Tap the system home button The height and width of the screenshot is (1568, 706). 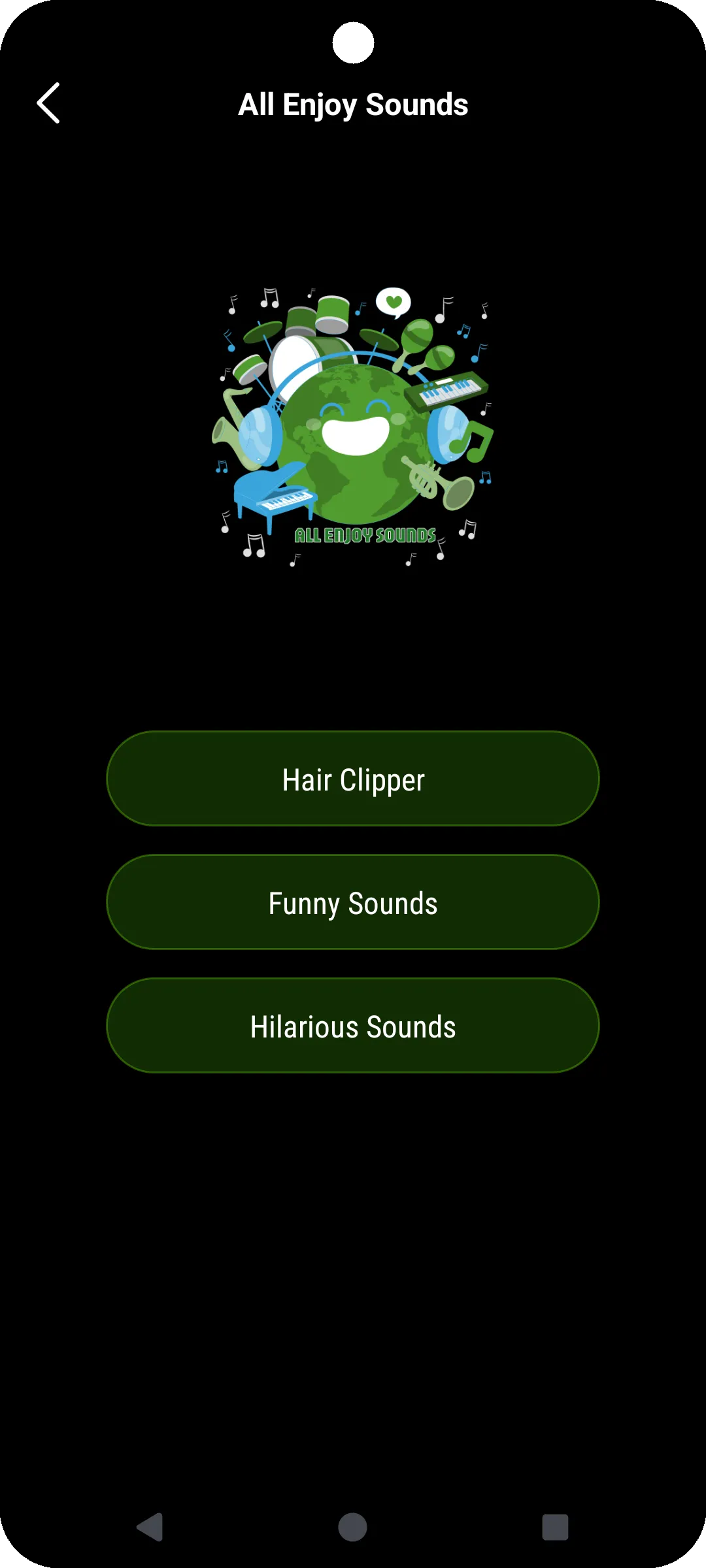pyautogui.click(x=352, y=1527)
